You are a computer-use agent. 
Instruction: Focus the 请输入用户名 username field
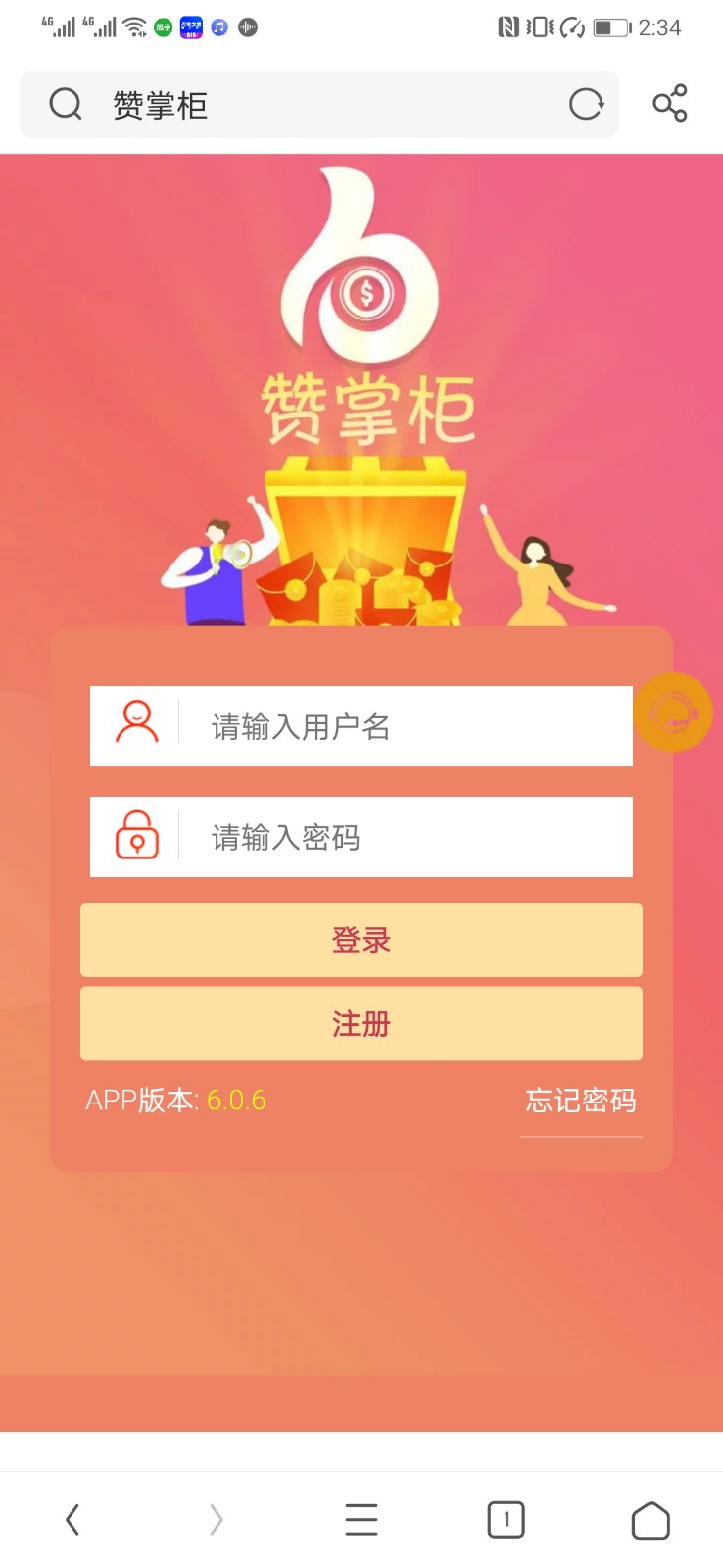click(x=402, y=726)
